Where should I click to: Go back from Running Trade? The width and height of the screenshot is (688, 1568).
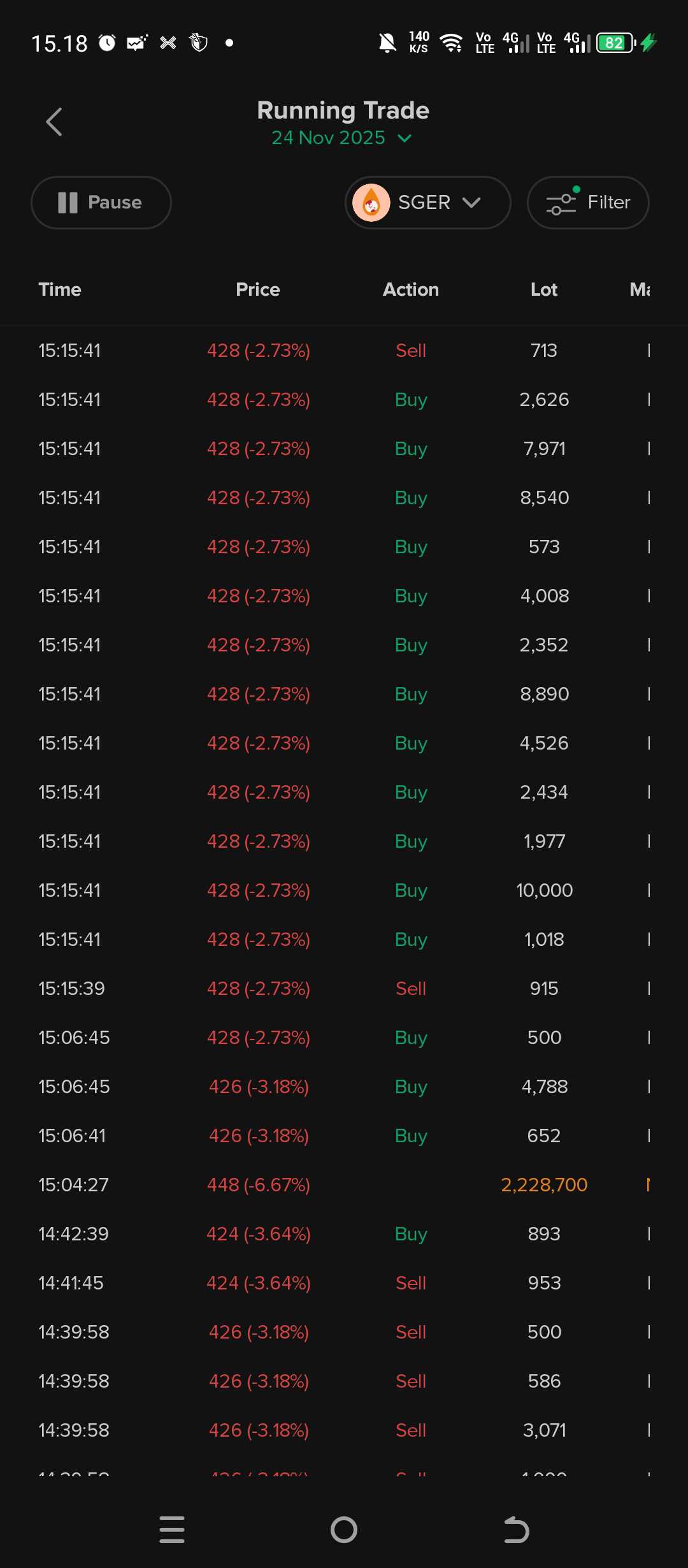click(x=54, y=122)
